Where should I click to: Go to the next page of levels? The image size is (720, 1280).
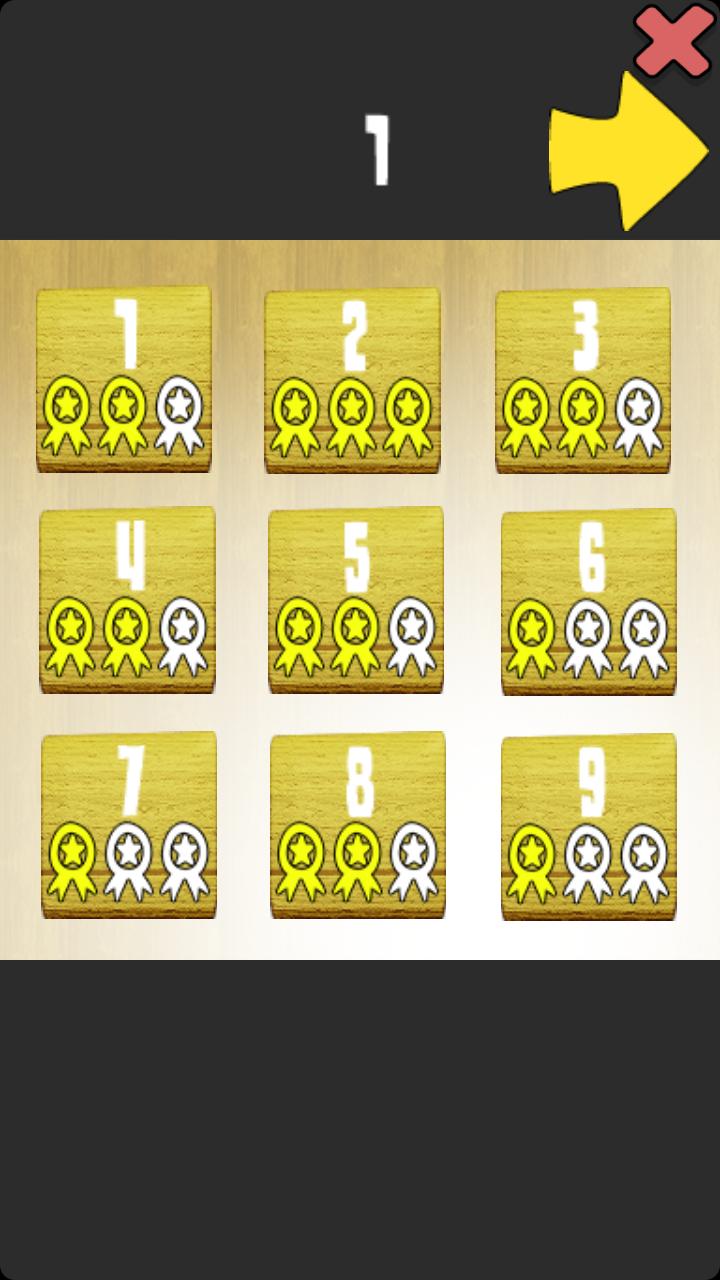coord(628,151)
